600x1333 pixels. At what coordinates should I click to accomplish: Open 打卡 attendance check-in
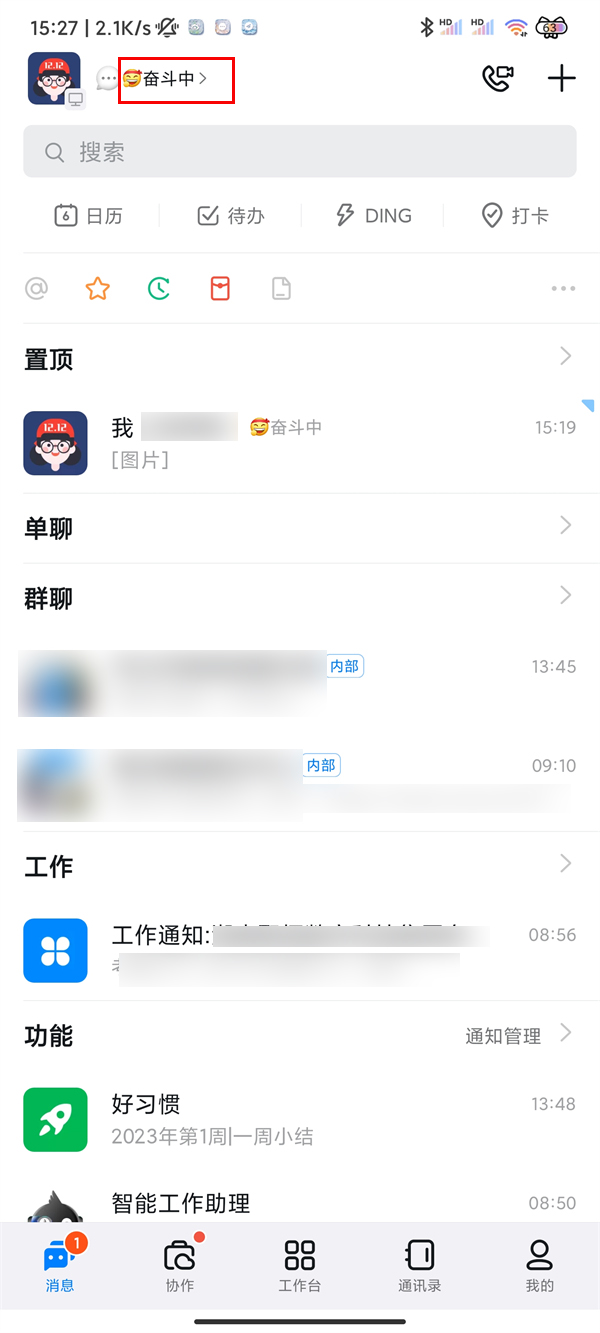coord(515,215)
